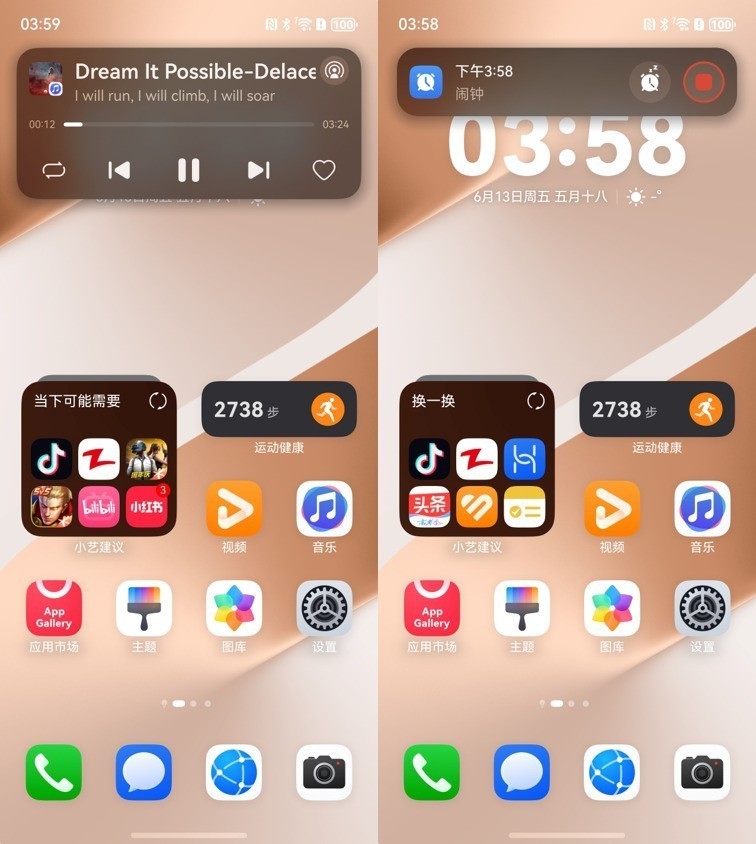Open the yellow notes app suggestion
The image size is (756, 844).
tap(524, 505)
